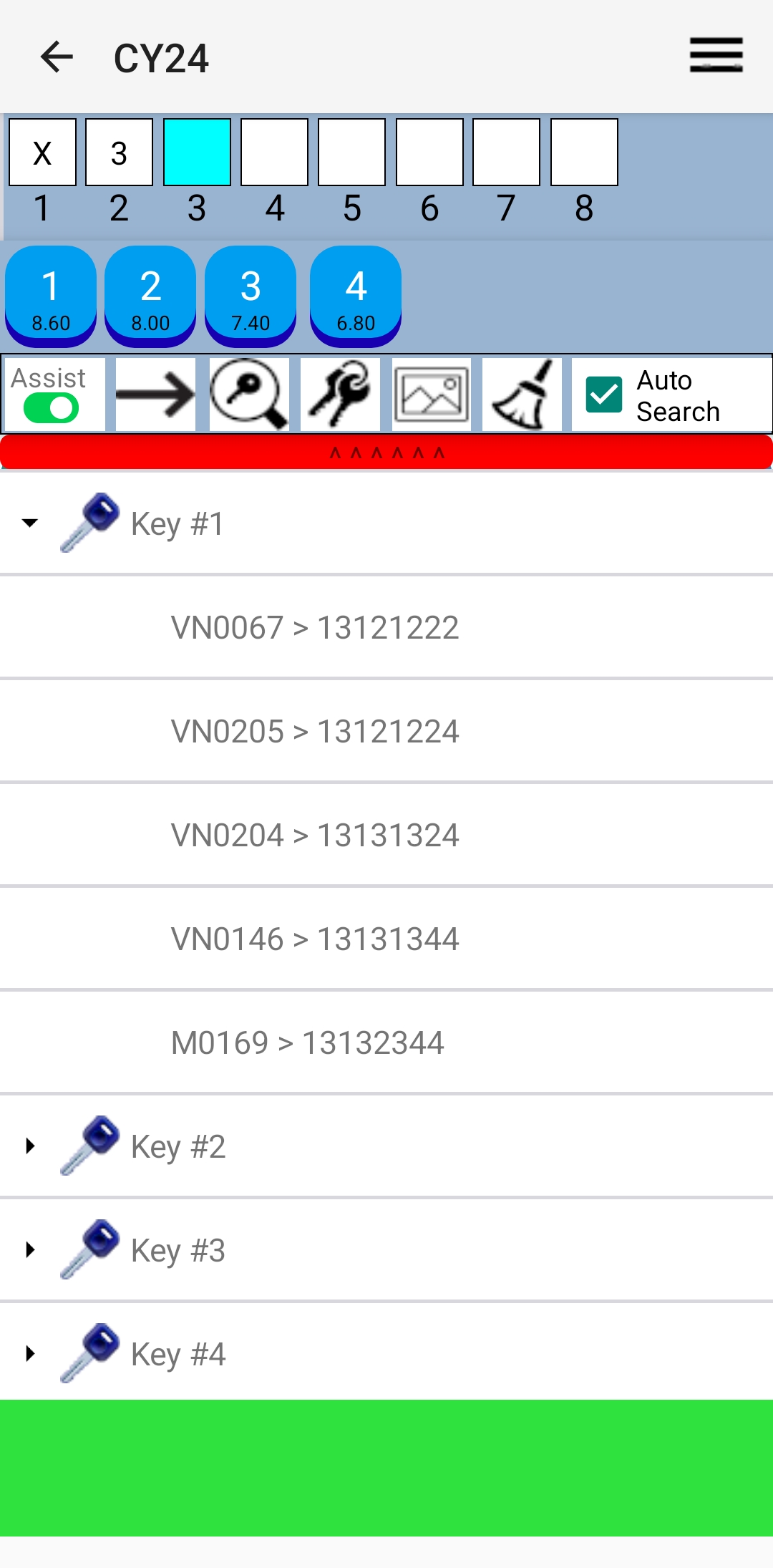This screenshot has height=1568, width=773.
Task: Clear entries with the broom icon
Action: 522,394
